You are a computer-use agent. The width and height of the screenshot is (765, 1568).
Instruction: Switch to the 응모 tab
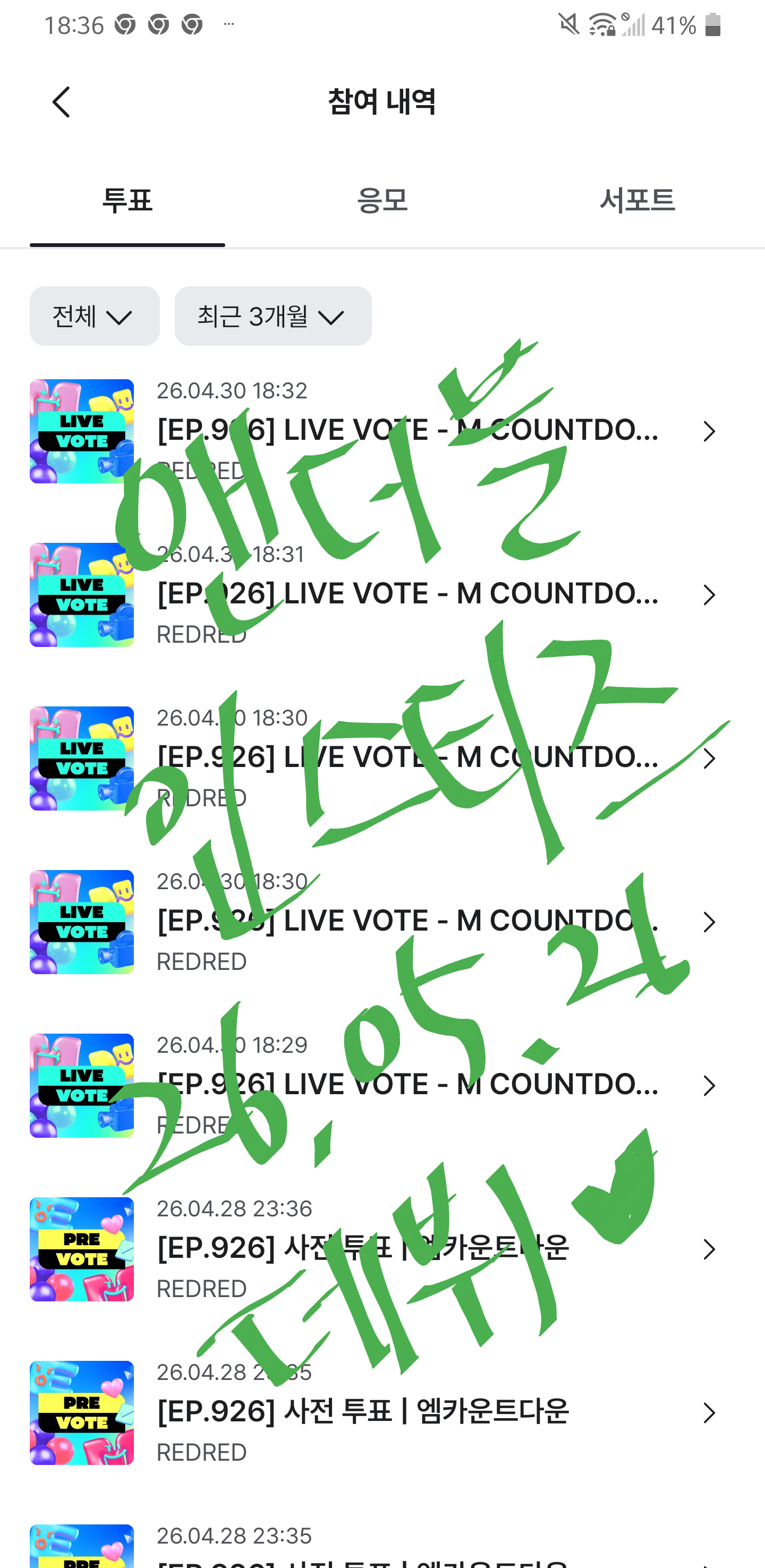tap(381, 200)
